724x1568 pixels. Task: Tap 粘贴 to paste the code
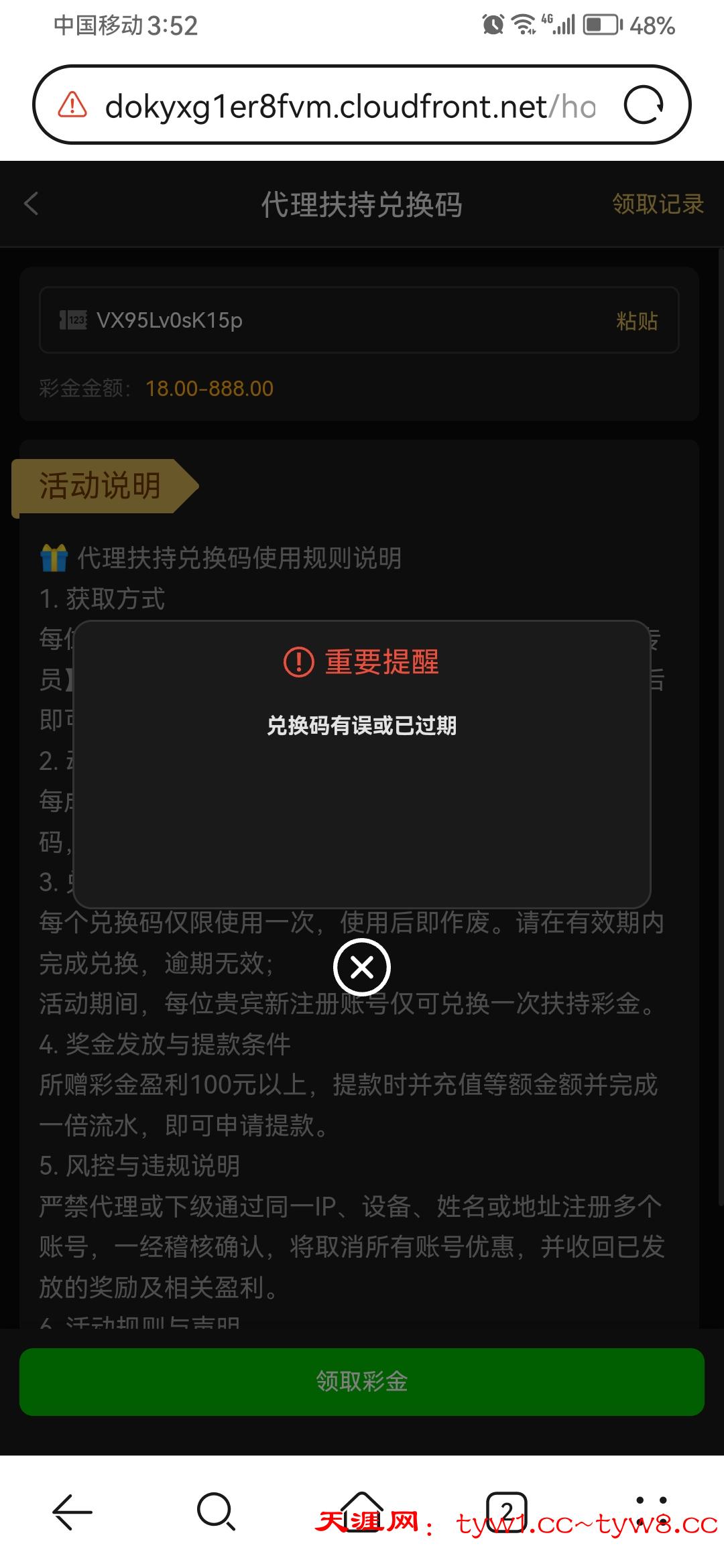coord(636,321)
